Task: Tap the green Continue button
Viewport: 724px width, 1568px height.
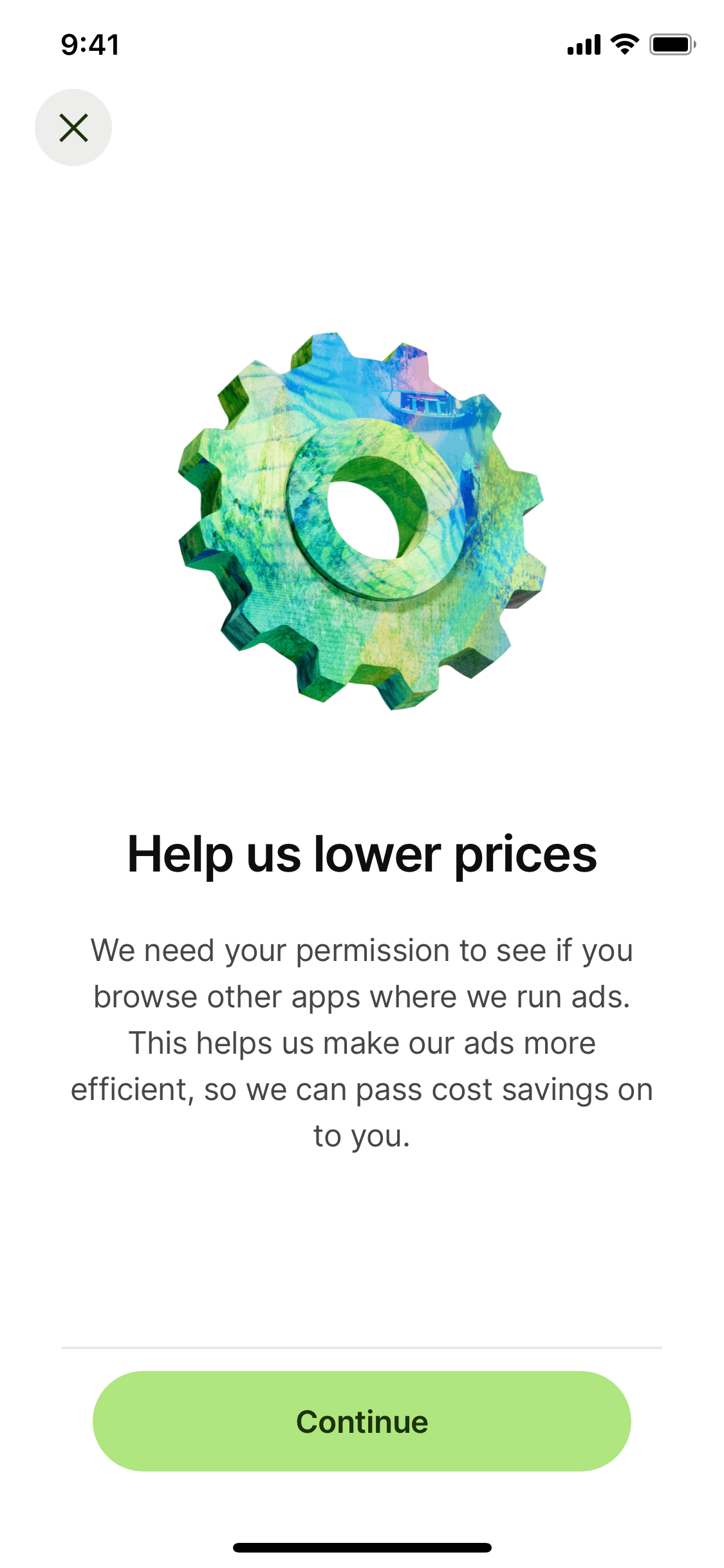Action: pos(362,1421)
